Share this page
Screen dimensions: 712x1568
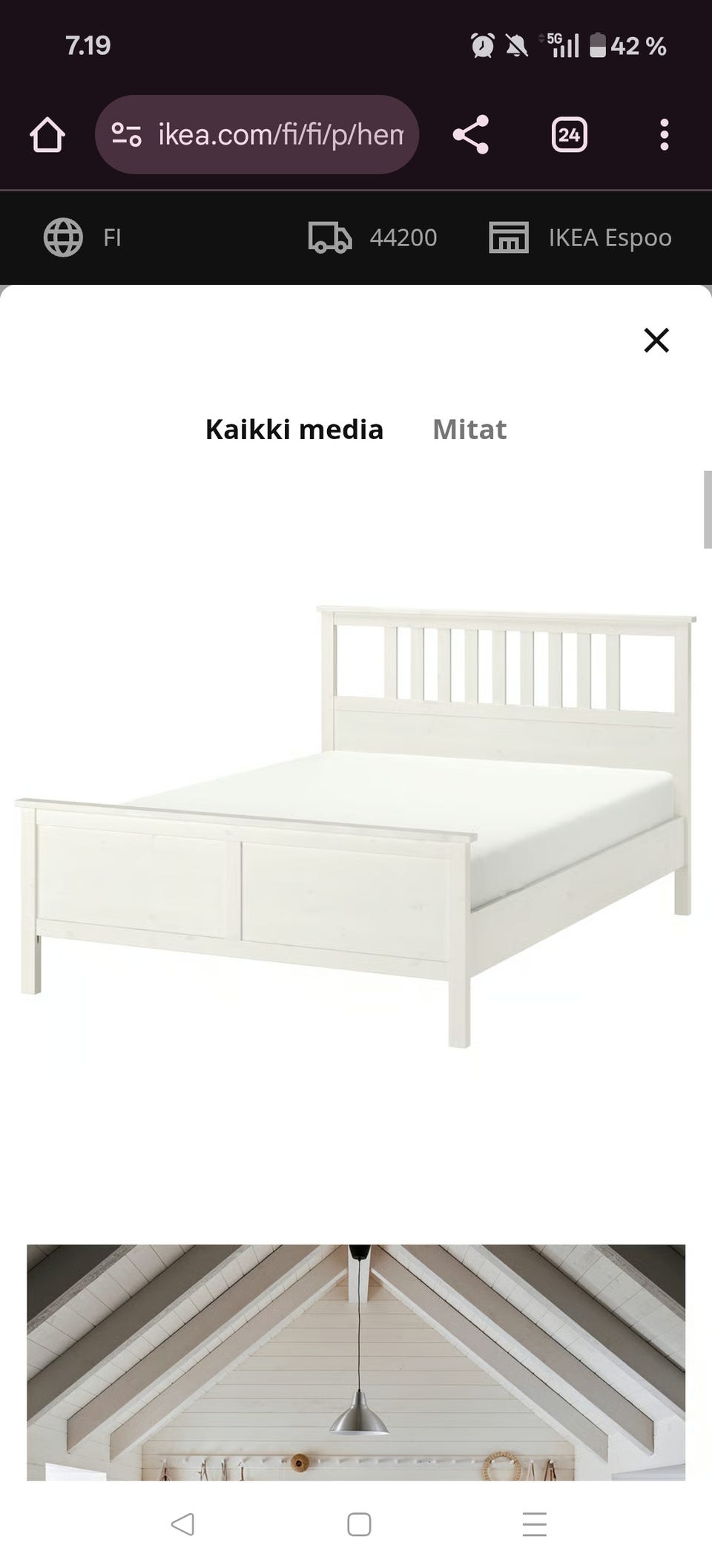pos(471,135)
